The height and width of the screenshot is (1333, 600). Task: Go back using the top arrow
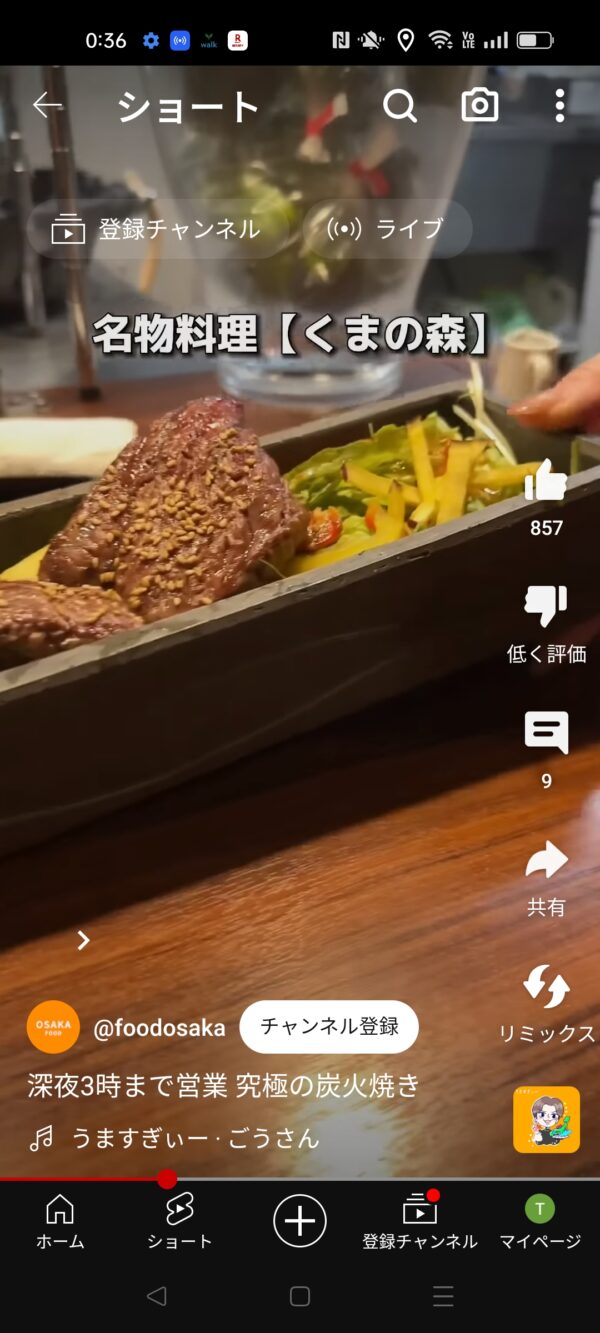click(x=47, y=105)
